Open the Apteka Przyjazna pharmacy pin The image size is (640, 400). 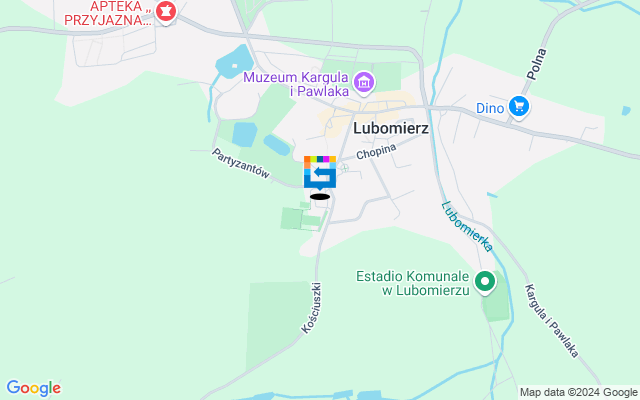point(165,12)
